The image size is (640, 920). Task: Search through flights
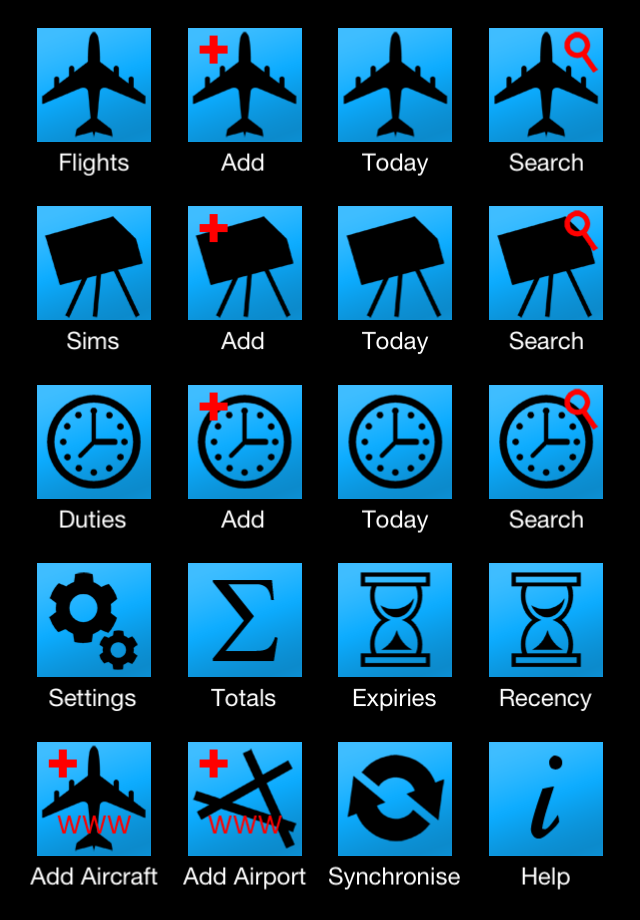[546, 85]
